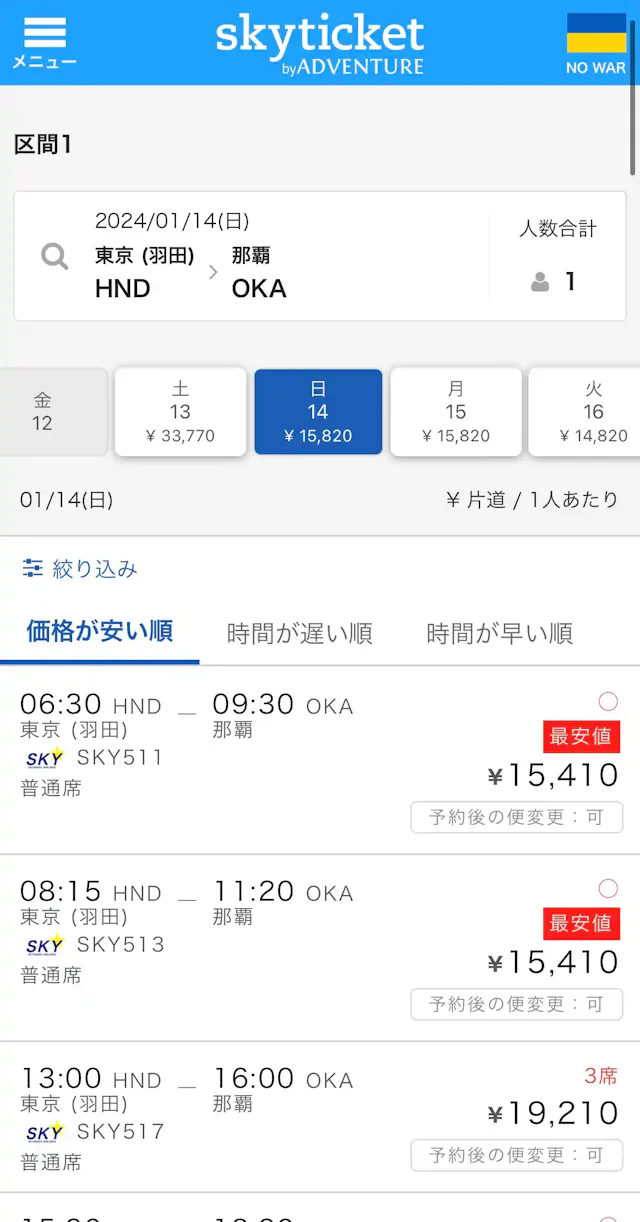Open the メニュー hamburger menu

pyautogui.click(x=44, y=43)
